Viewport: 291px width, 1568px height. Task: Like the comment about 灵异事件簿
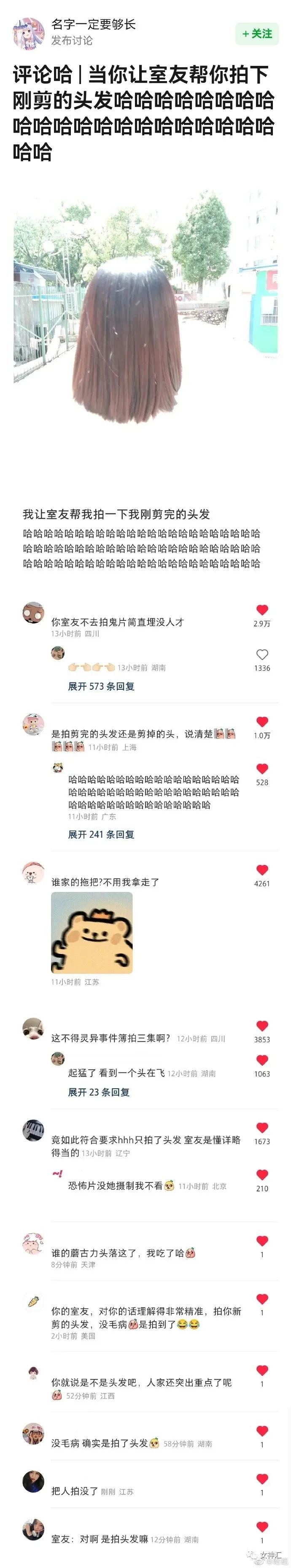(262, 1026)
